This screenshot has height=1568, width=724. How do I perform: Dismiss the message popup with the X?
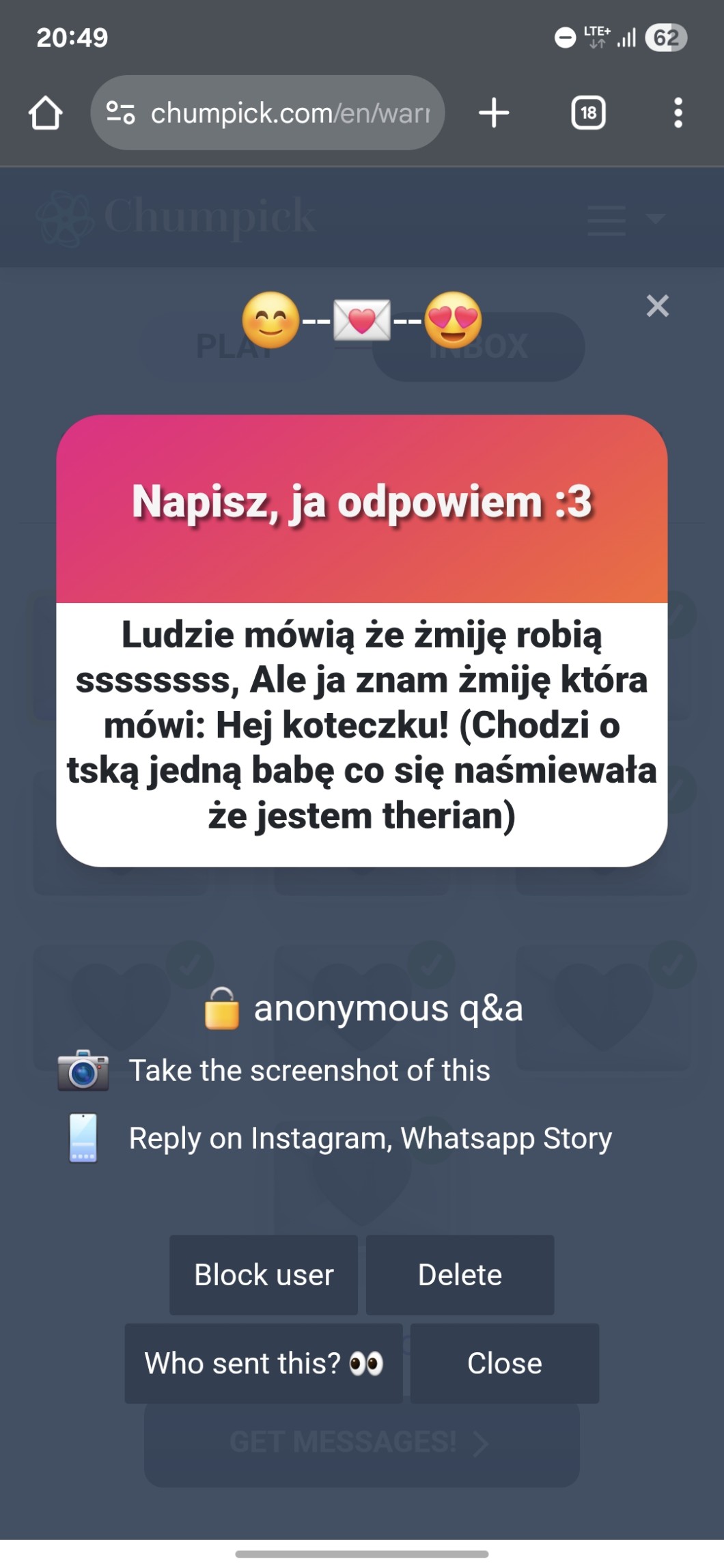coord(657,306)
